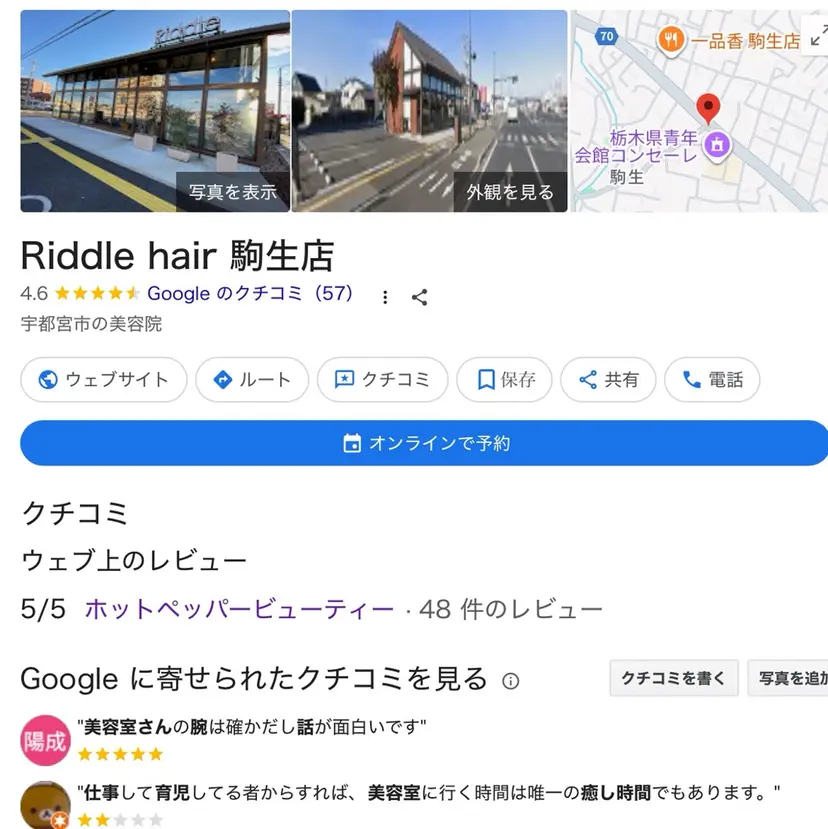Tap the クチコミ chip

pyautogui.click(x=382, y=380)
